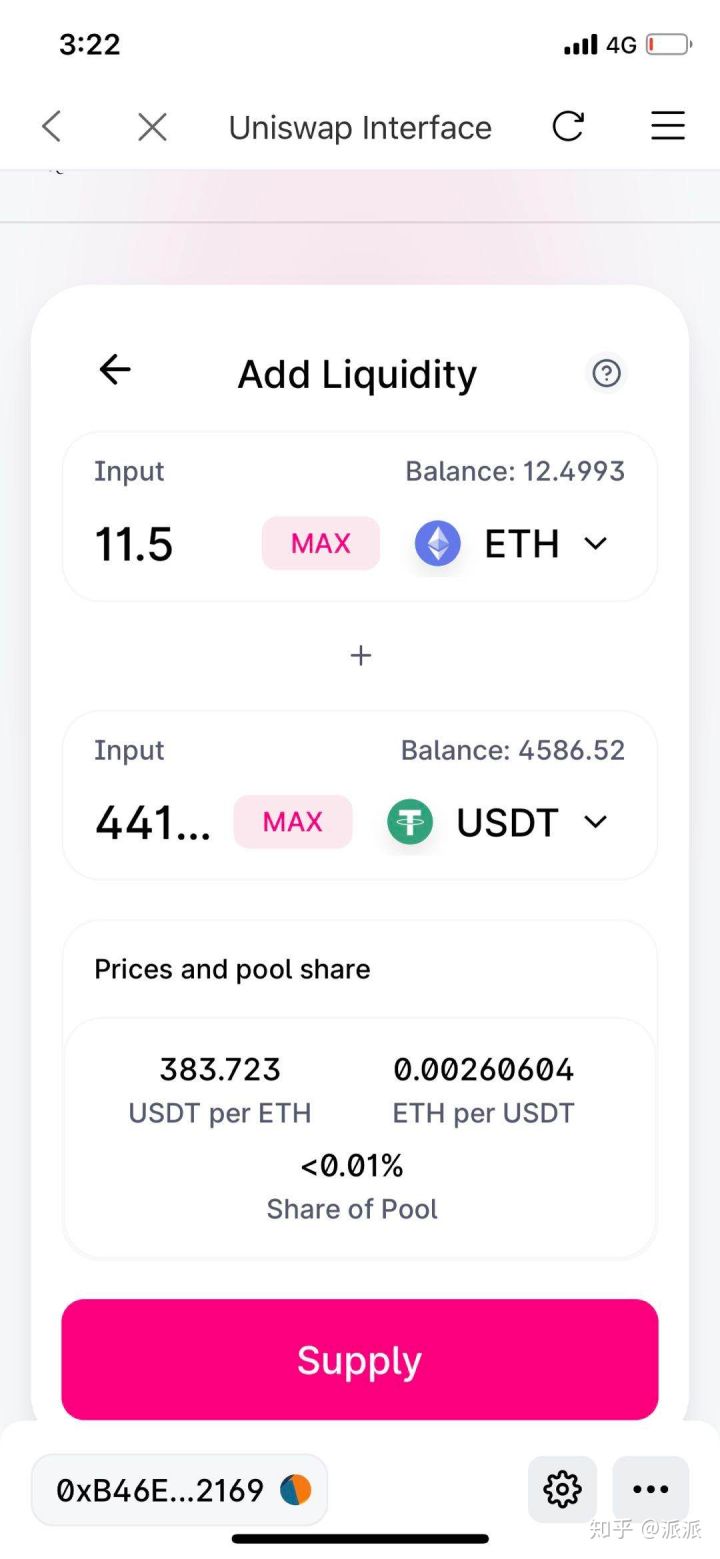Click MAX for the ETH balance
The width and height of the screenshot is (720, 1559).
tap(320, 543)
